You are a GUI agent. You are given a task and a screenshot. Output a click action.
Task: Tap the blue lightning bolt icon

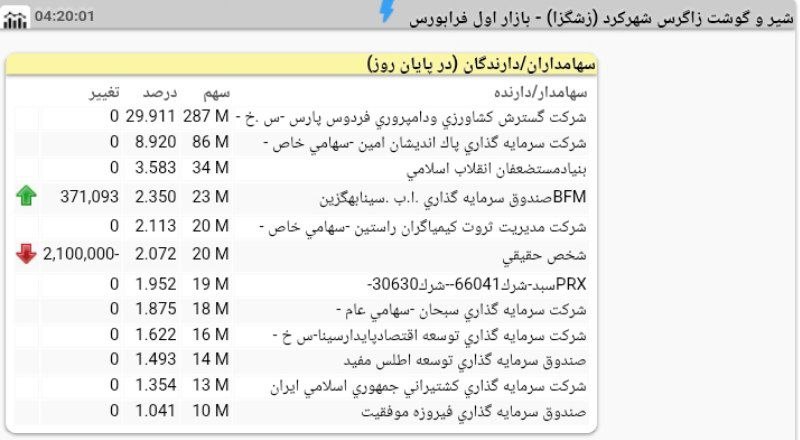(386, 12)
